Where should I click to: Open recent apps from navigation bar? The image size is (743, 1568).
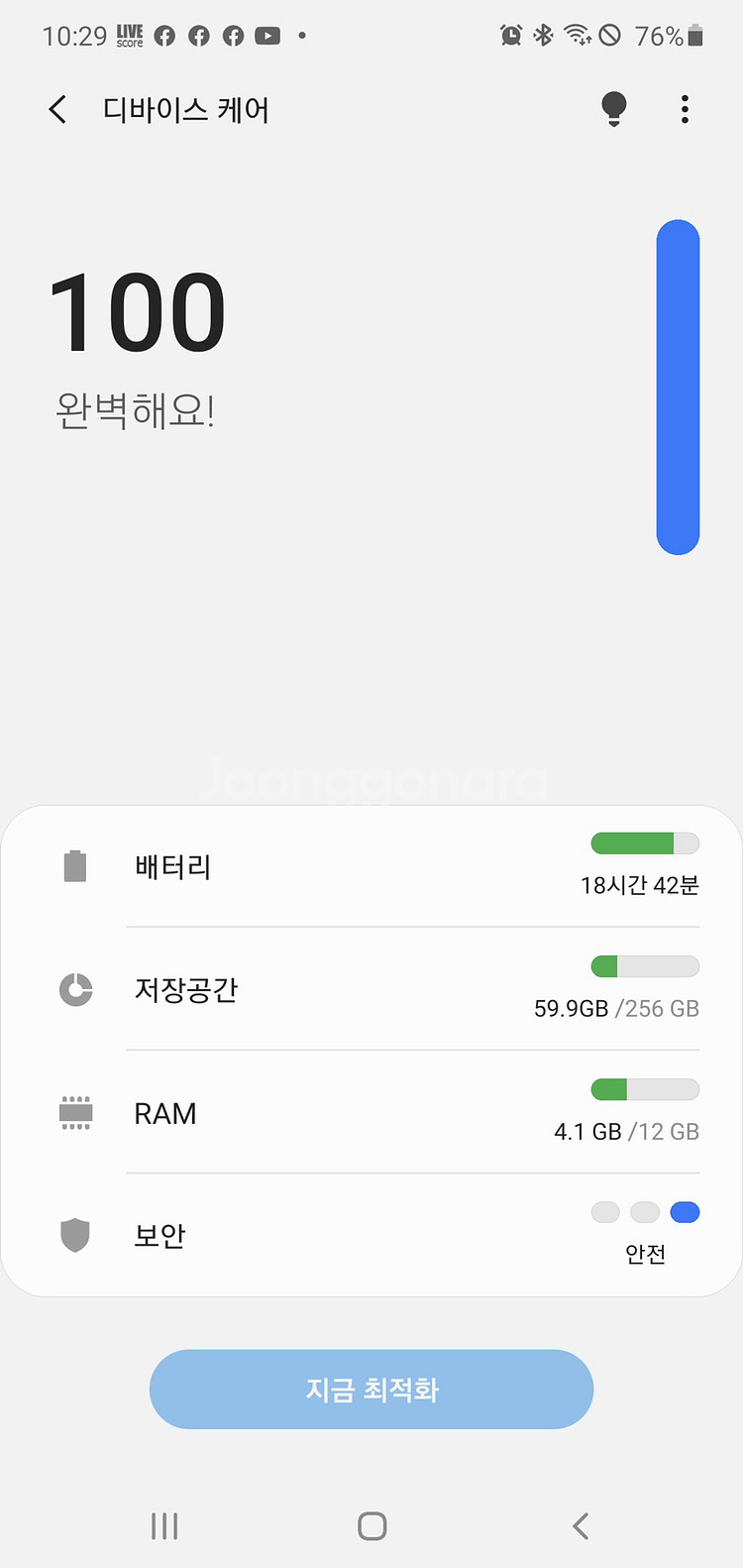point(164,1525)
